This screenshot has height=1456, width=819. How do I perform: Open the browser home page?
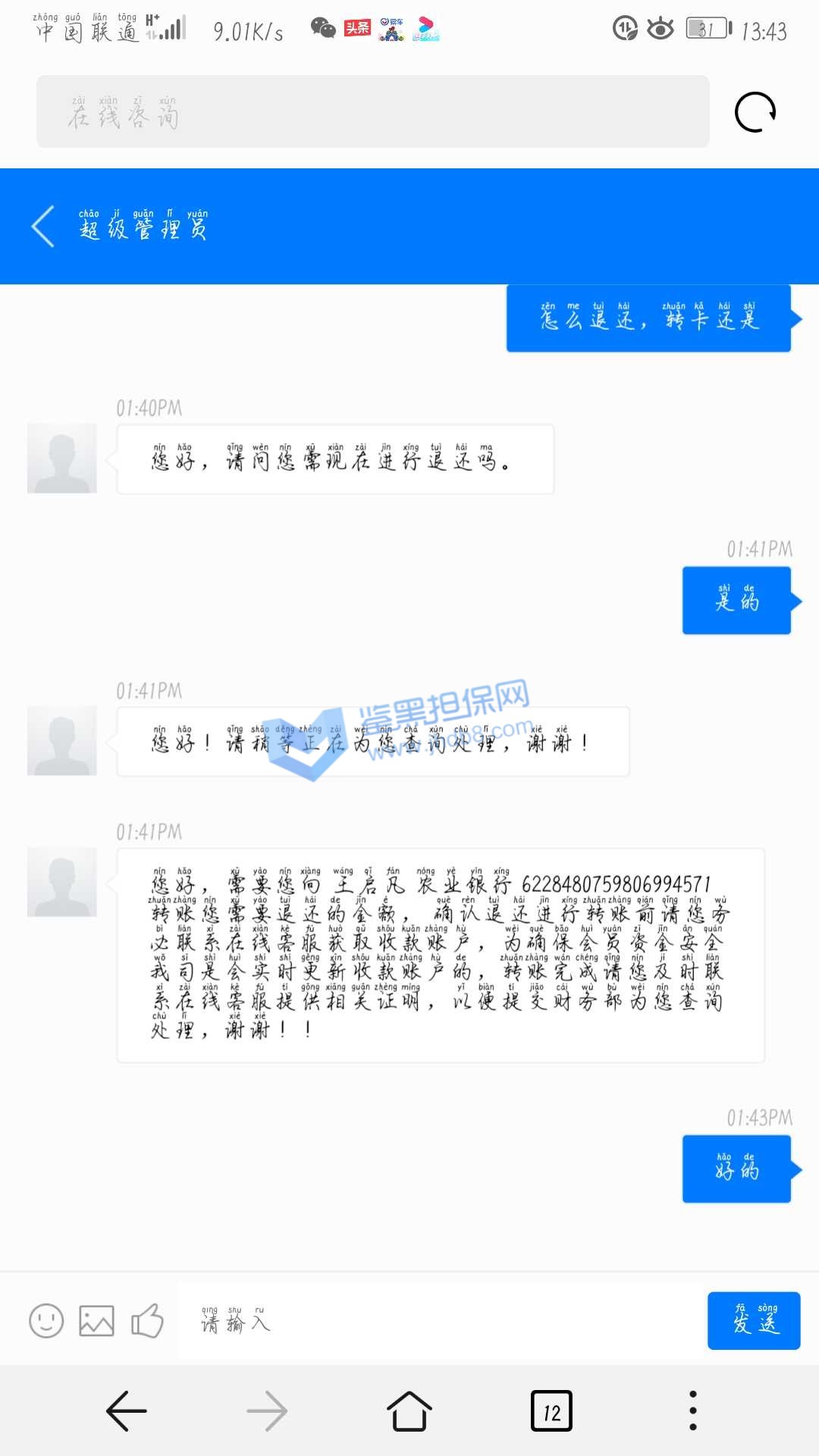409,1410
